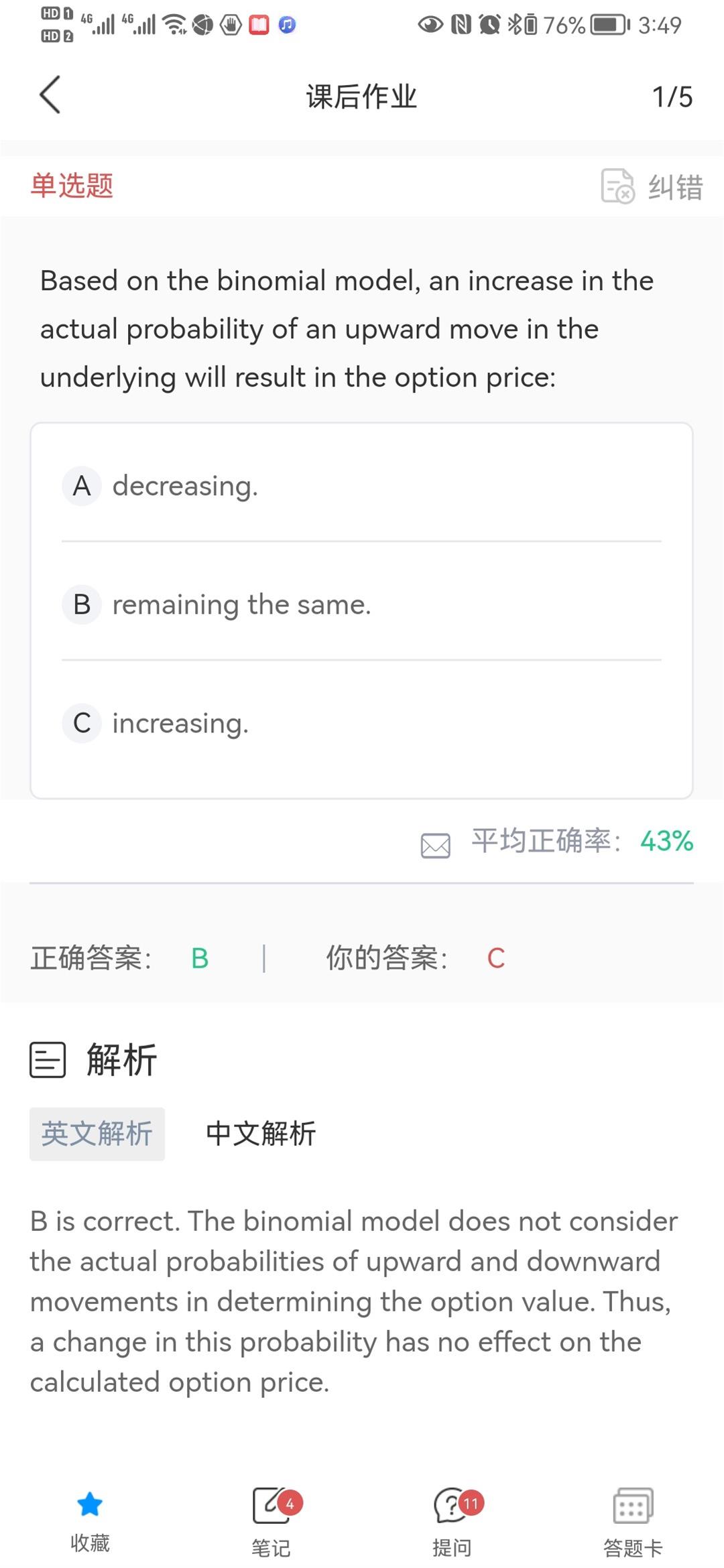Report an error via 纠错
Screen dimensions: 724x1568
(652, 186)
